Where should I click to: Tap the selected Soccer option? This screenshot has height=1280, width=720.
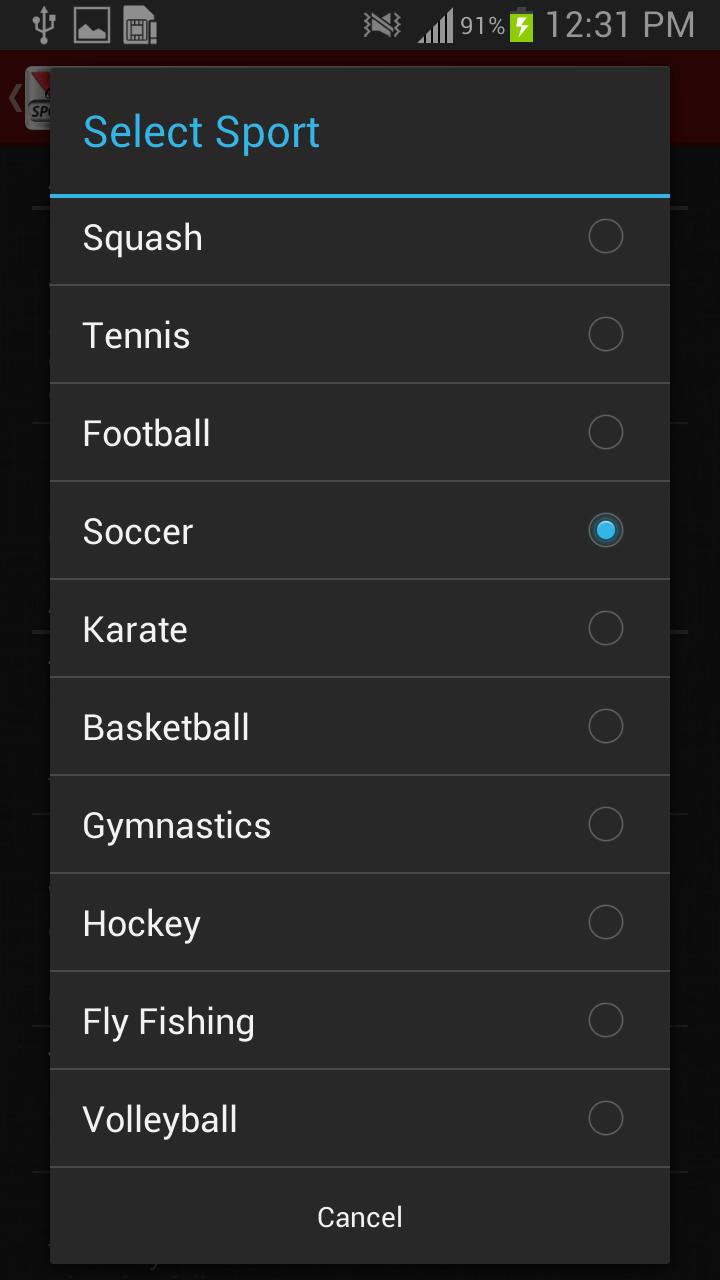359,531
